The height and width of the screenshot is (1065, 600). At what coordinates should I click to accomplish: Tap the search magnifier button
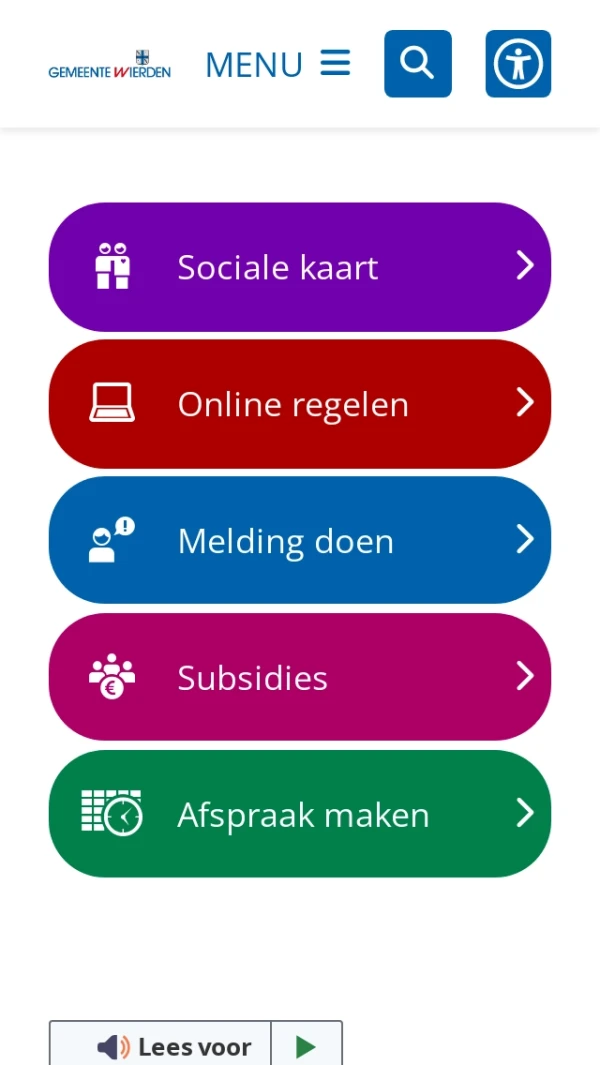[417, 64]
